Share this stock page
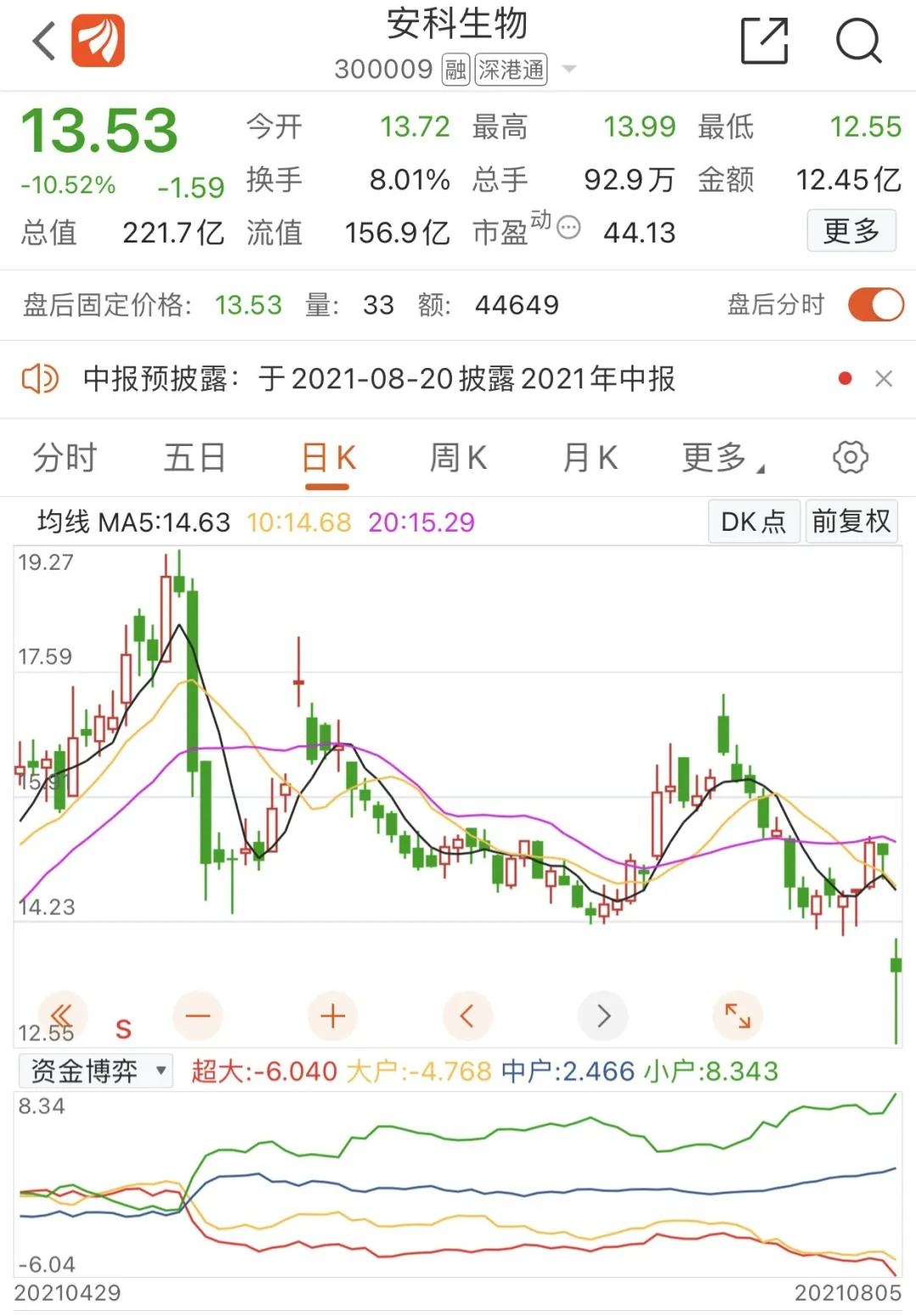 pos(764,41)
